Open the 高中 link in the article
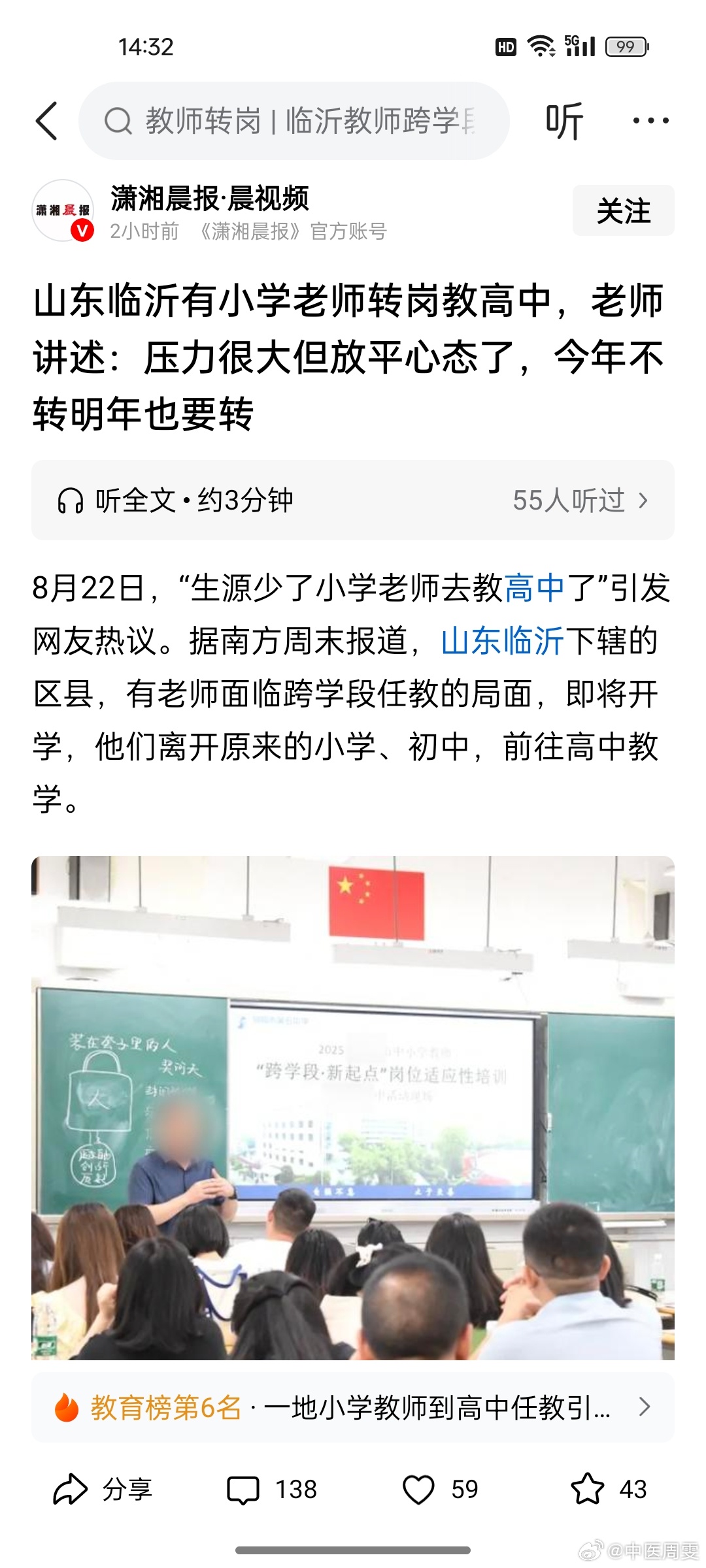The image size is (706, 1568). click(x=534, y=587)
